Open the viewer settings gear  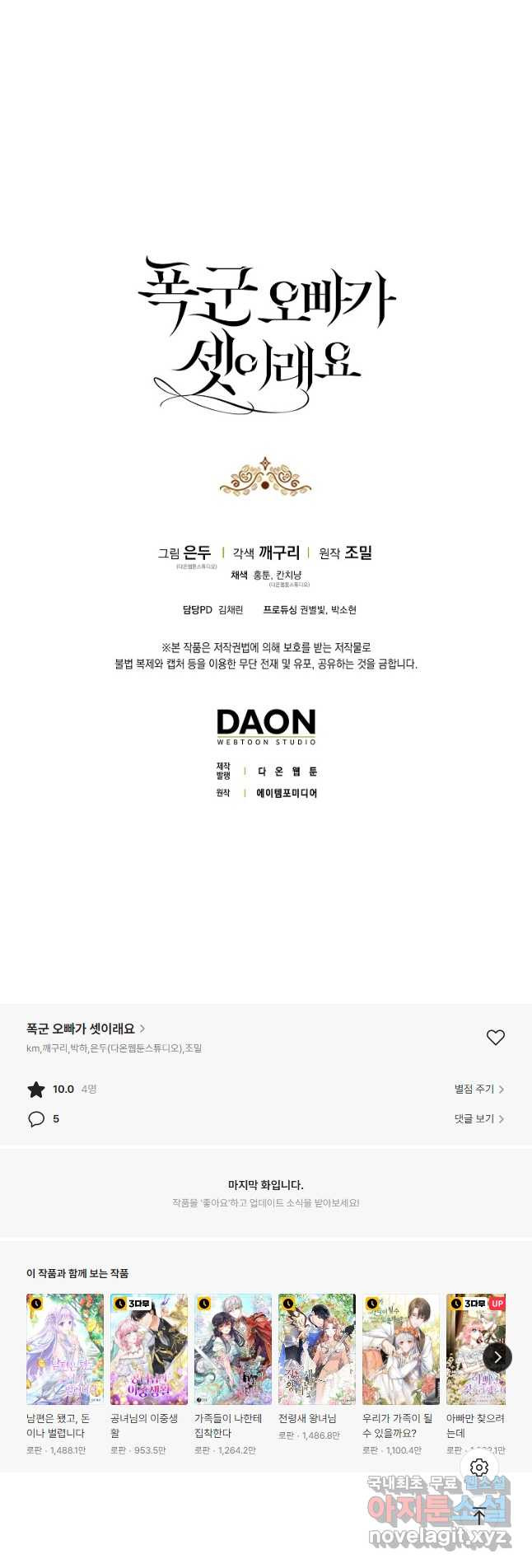click(479, 1467)
